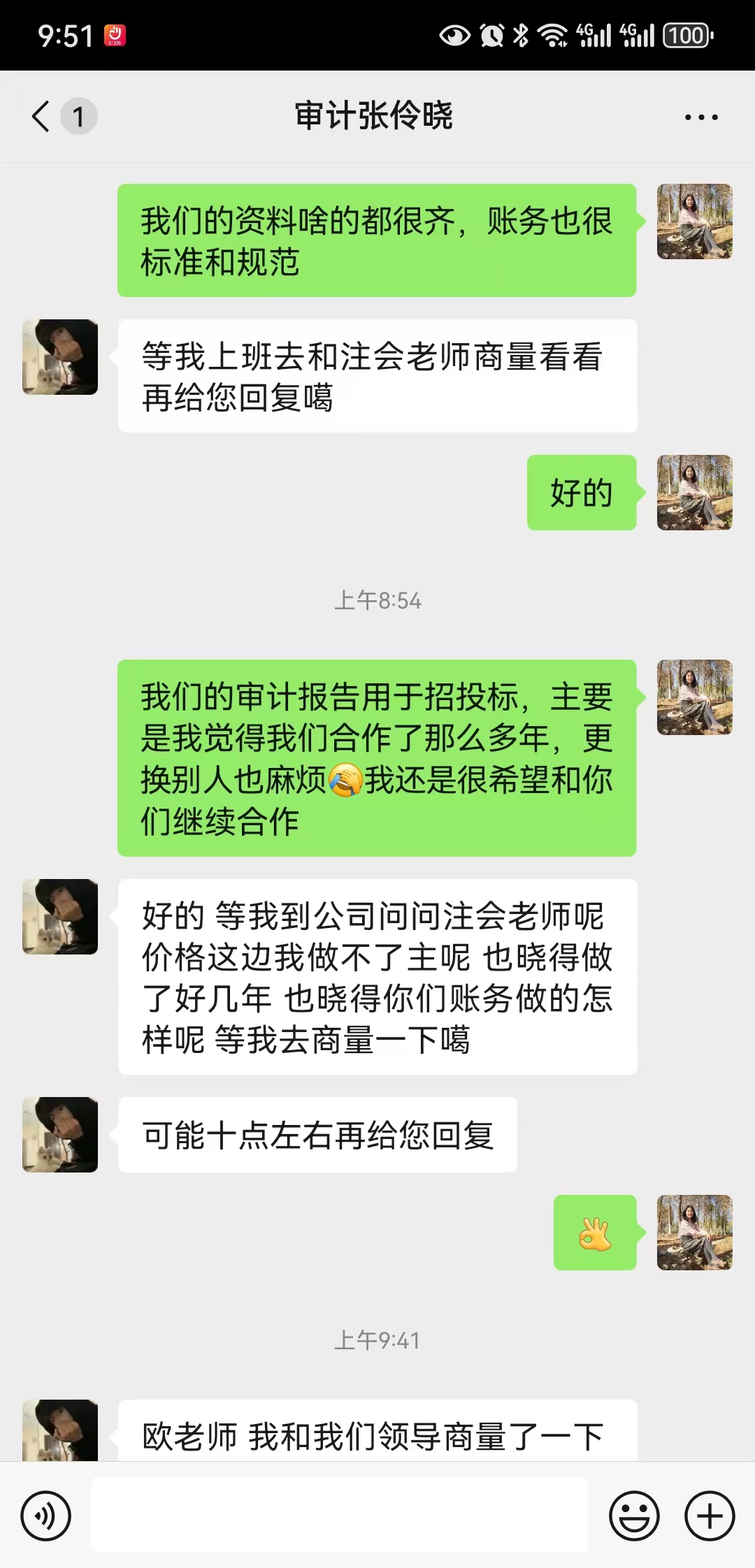Tap the message text field

[340, 1515]
